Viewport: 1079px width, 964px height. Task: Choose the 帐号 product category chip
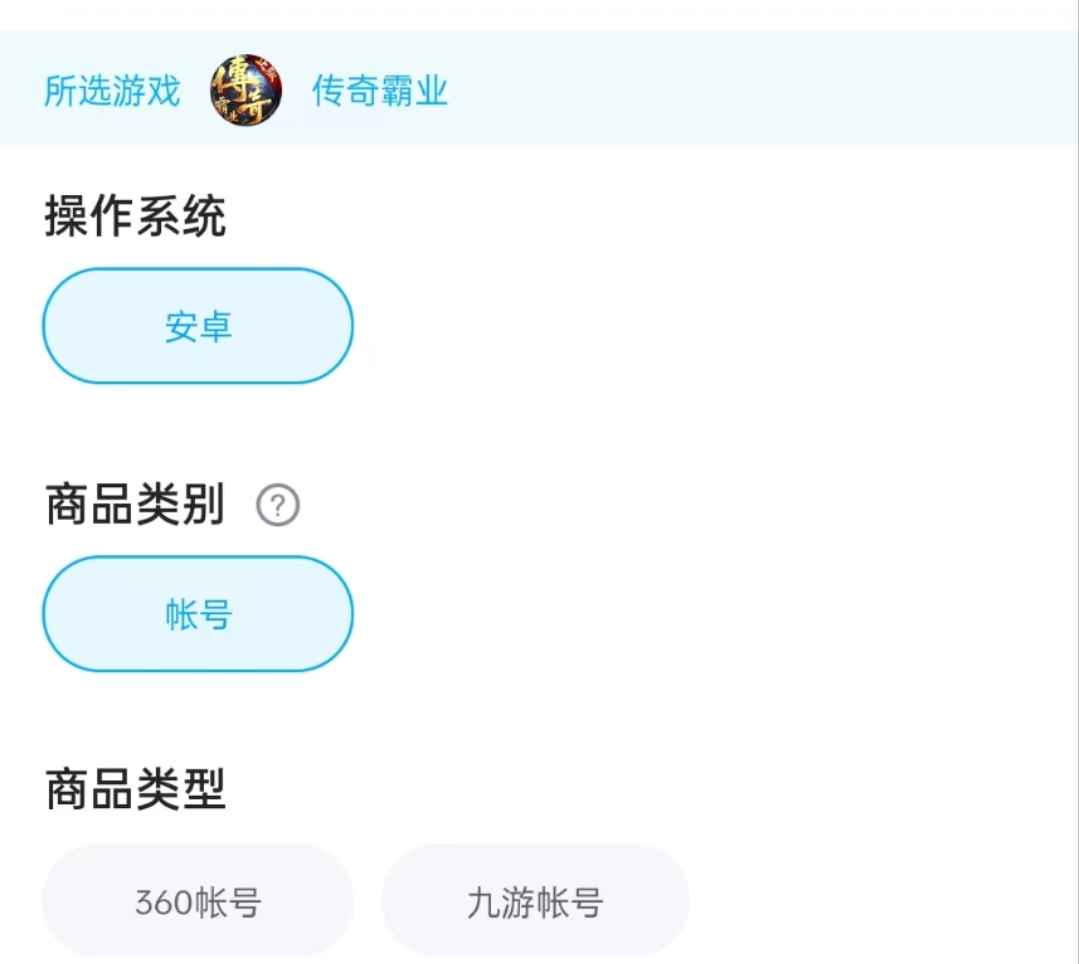pyautogui.click(x=197, y=614)
